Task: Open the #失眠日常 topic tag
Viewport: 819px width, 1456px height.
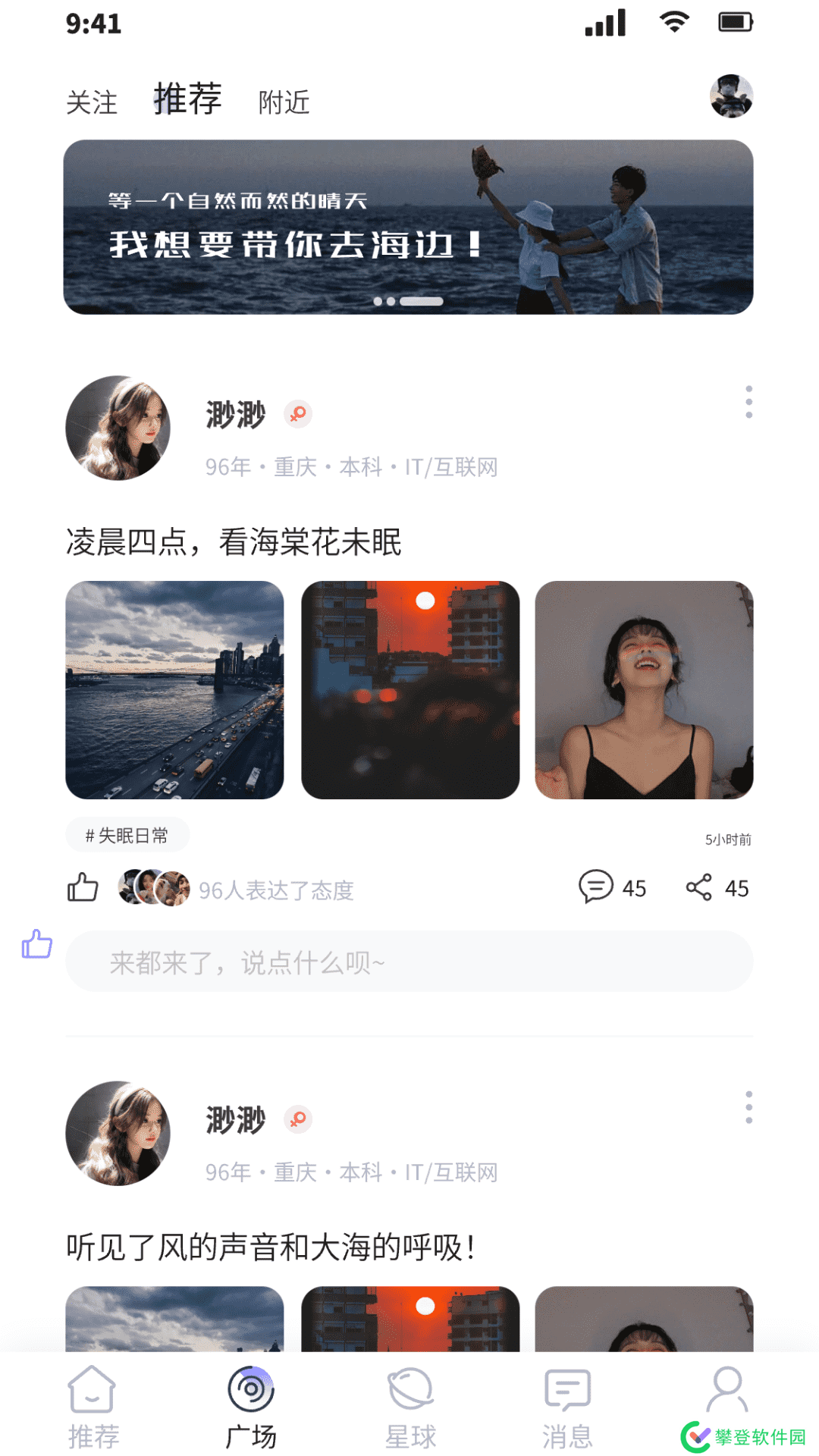Action: (127, 836)
